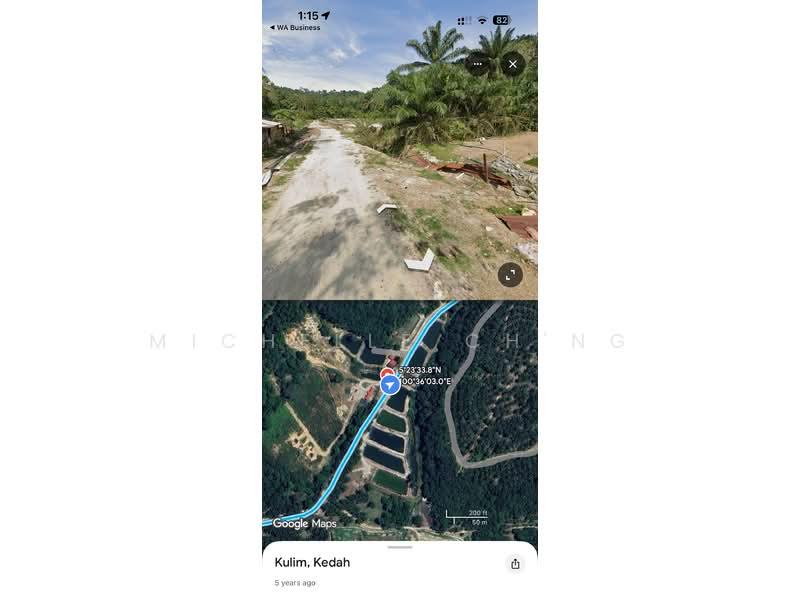Return to the WA Business app
Screen dimensions: 800x600
point(295,28)
